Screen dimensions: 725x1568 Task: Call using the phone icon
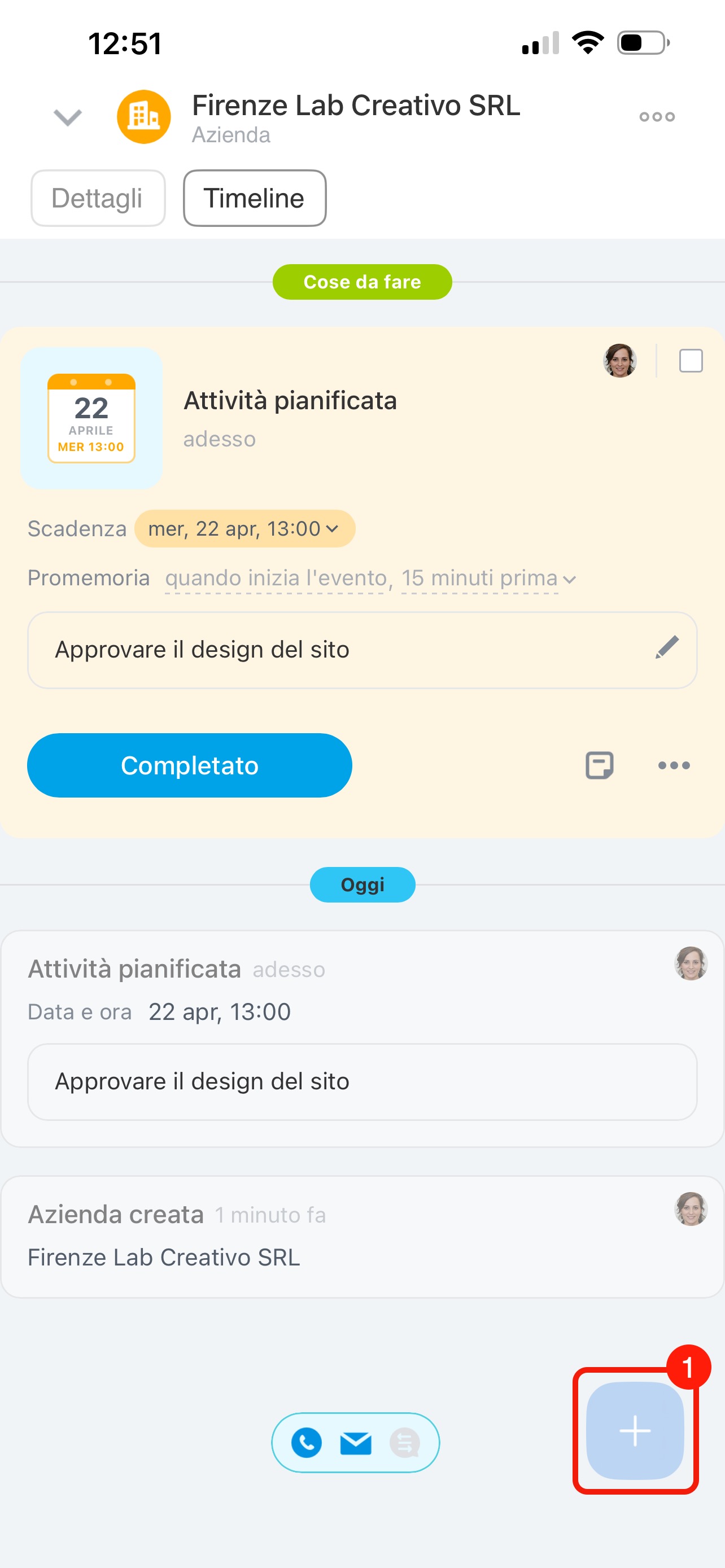(x=306, y=1443)
